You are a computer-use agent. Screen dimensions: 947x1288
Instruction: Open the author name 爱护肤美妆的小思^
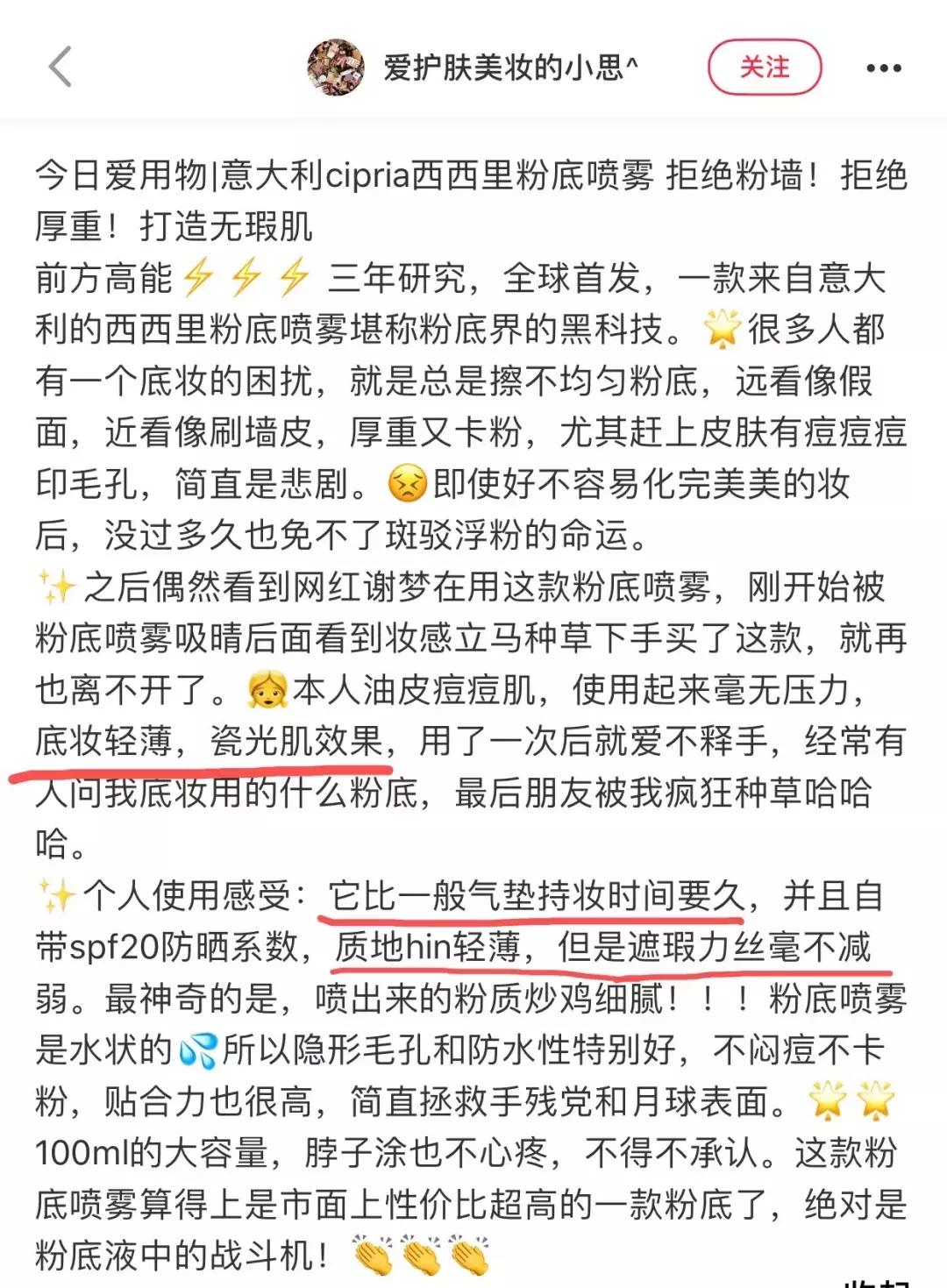(x=510, y=68)
